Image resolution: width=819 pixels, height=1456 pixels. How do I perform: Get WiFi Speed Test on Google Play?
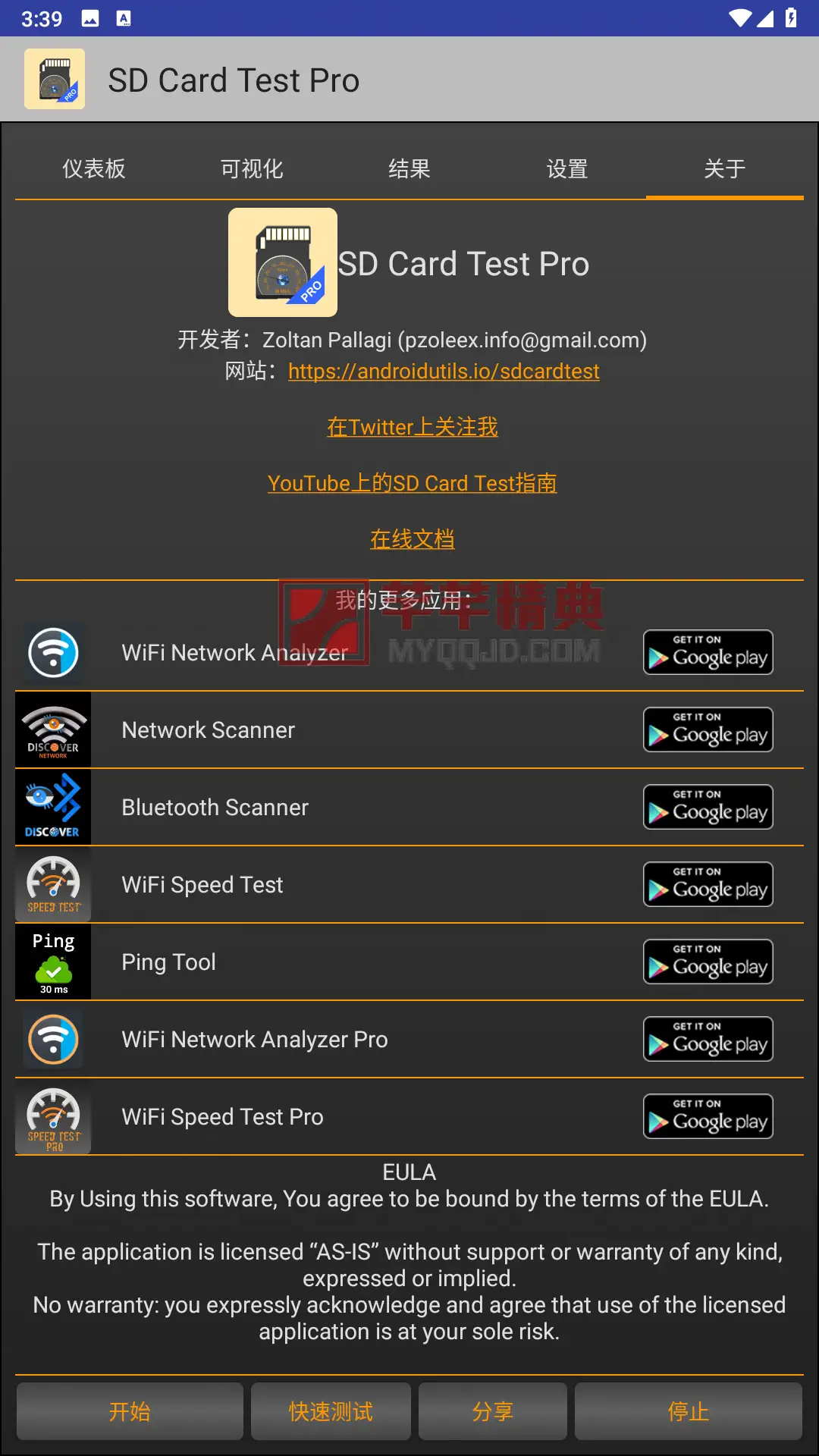pos(708,884)
